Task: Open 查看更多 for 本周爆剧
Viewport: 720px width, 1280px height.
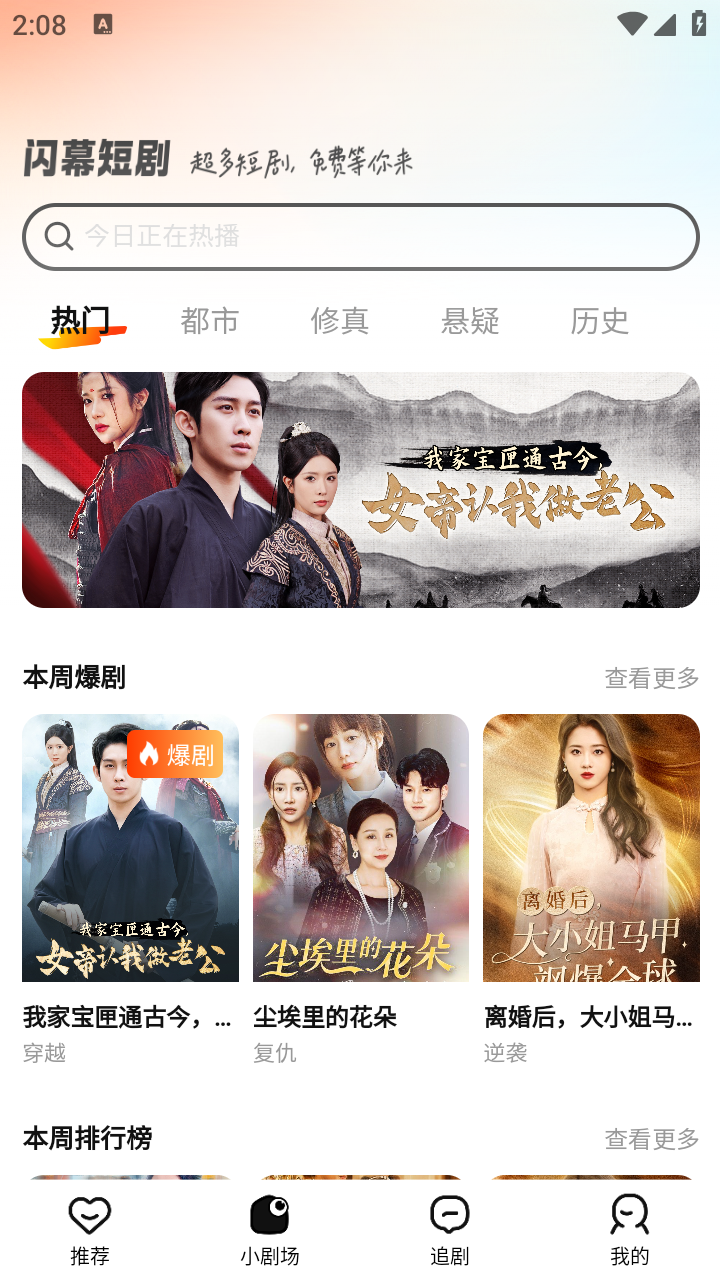Action: pos(650,677)
